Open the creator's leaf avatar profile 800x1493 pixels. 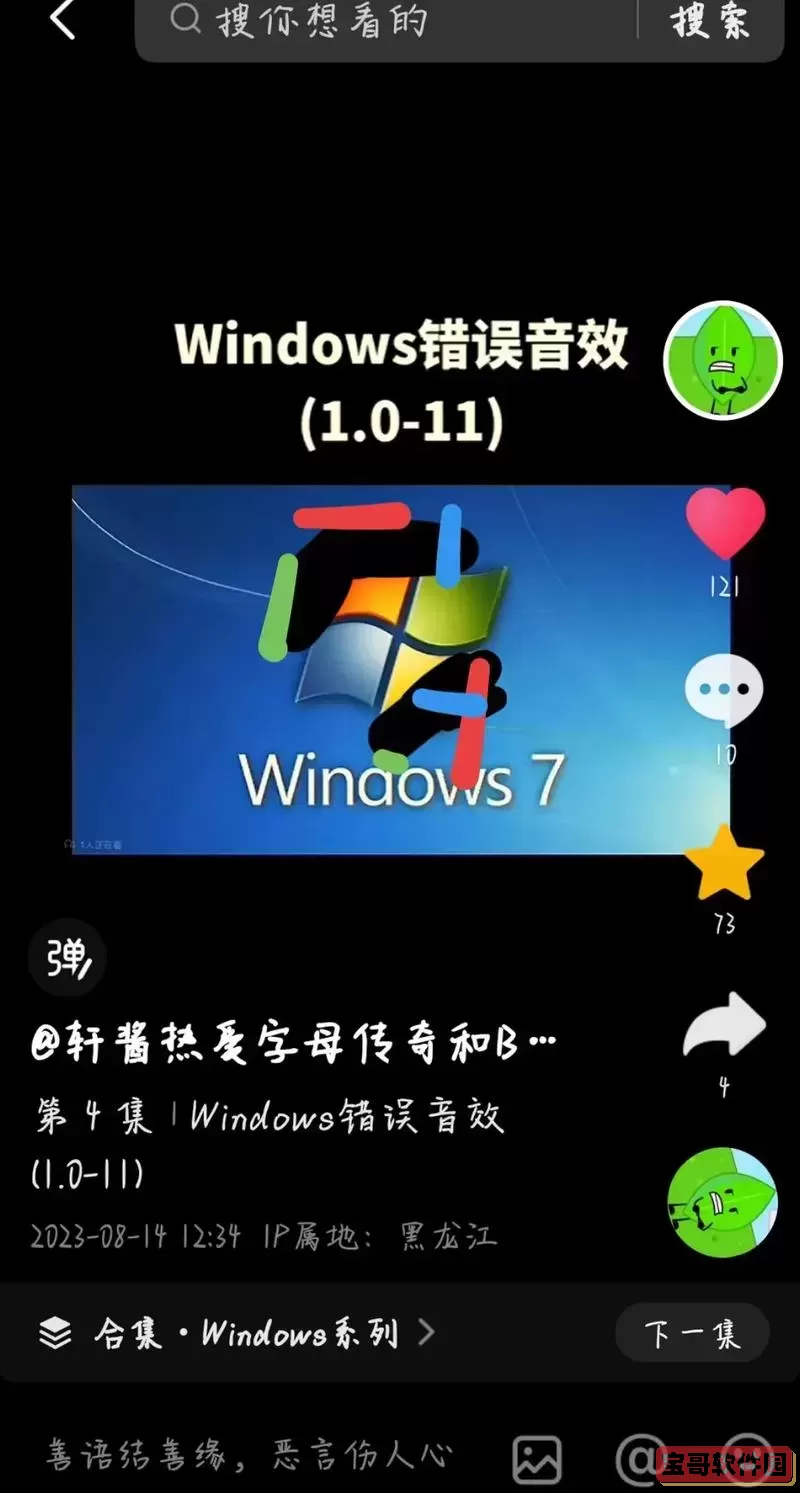click(723, 360)
